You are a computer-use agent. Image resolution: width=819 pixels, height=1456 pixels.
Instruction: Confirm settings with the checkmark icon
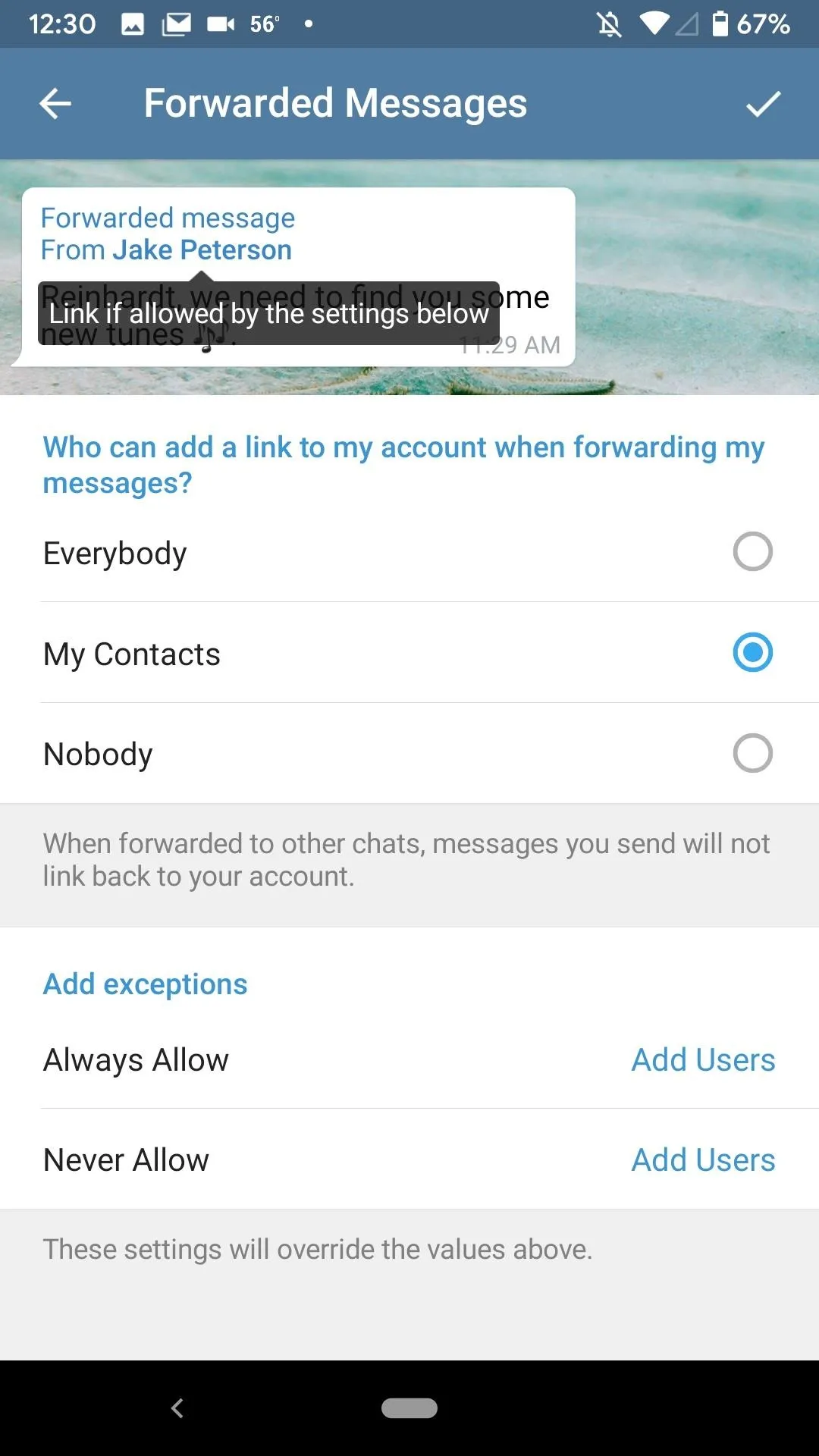pyautogui.click(x=763, y=104)
